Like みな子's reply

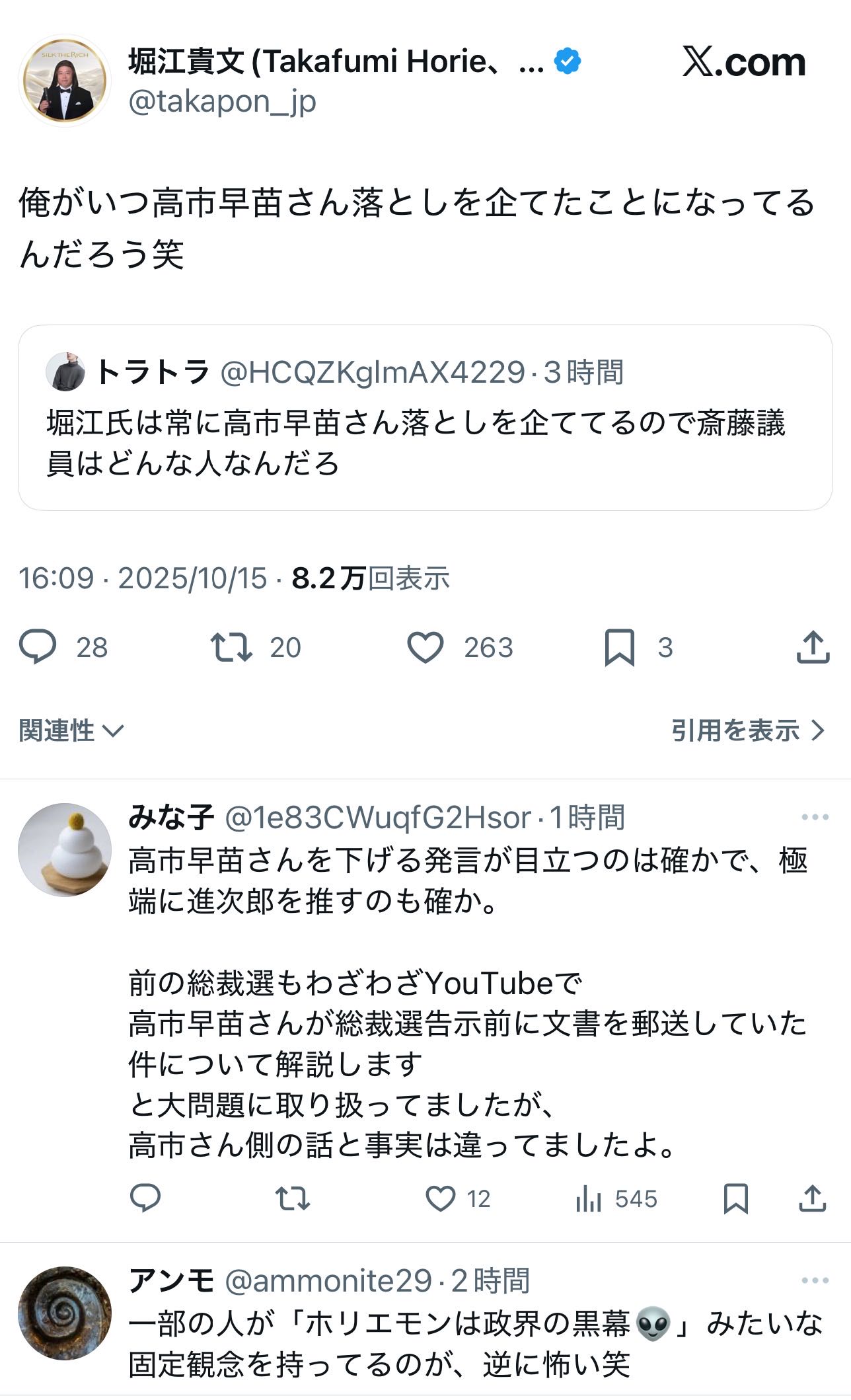click(440, 1198)
